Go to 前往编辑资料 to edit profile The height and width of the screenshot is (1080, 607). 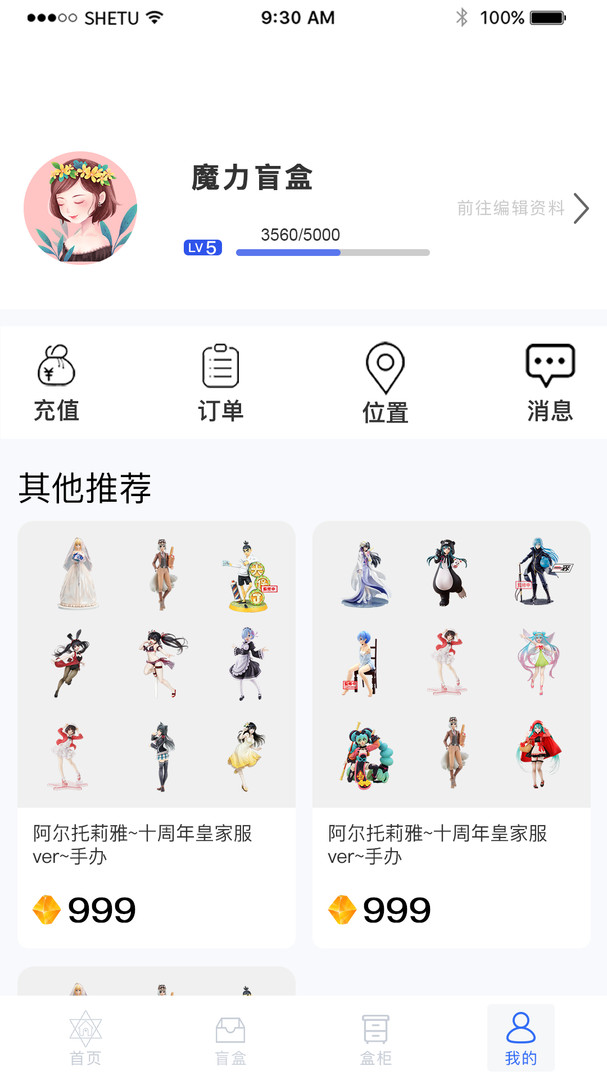[x=522, y=208]
